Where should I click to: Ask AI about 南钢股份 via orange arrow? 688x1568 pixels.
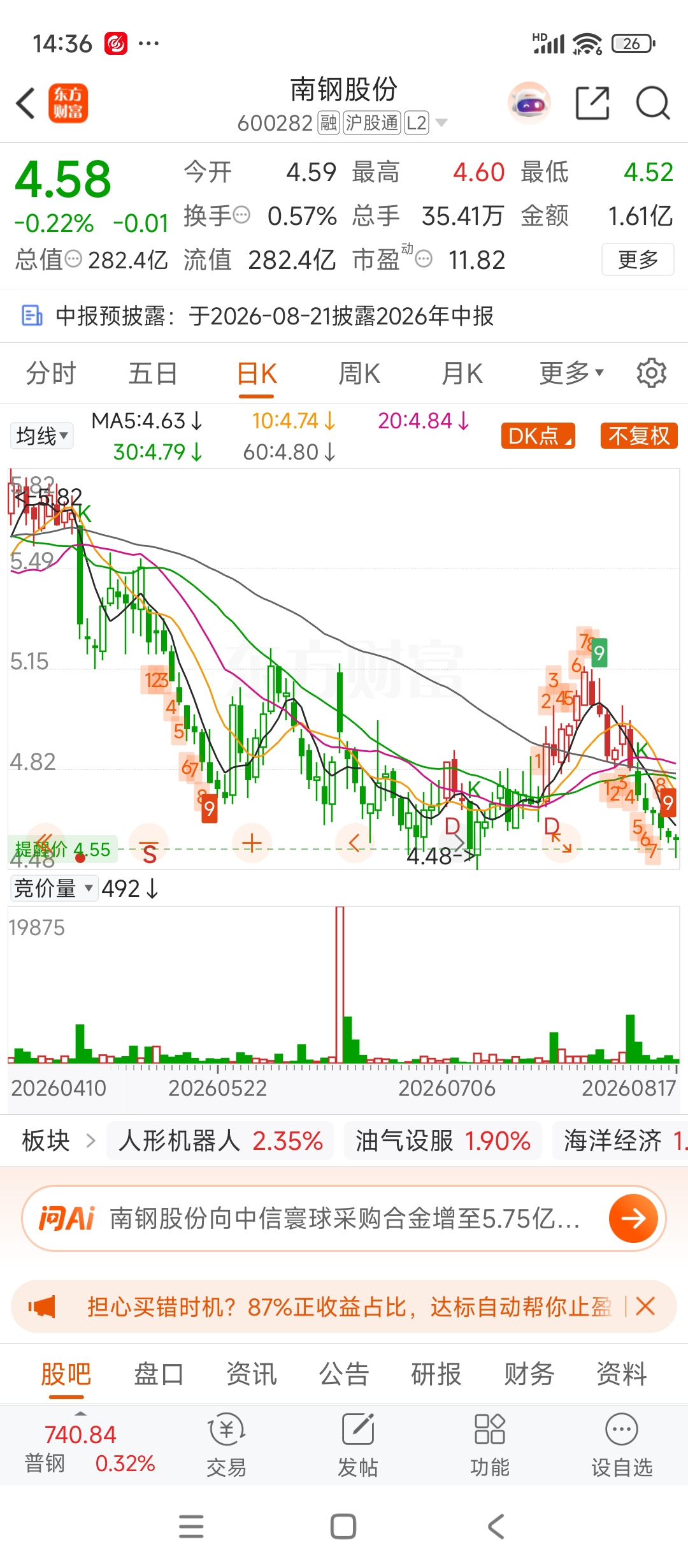click(x=633, y=1219)
